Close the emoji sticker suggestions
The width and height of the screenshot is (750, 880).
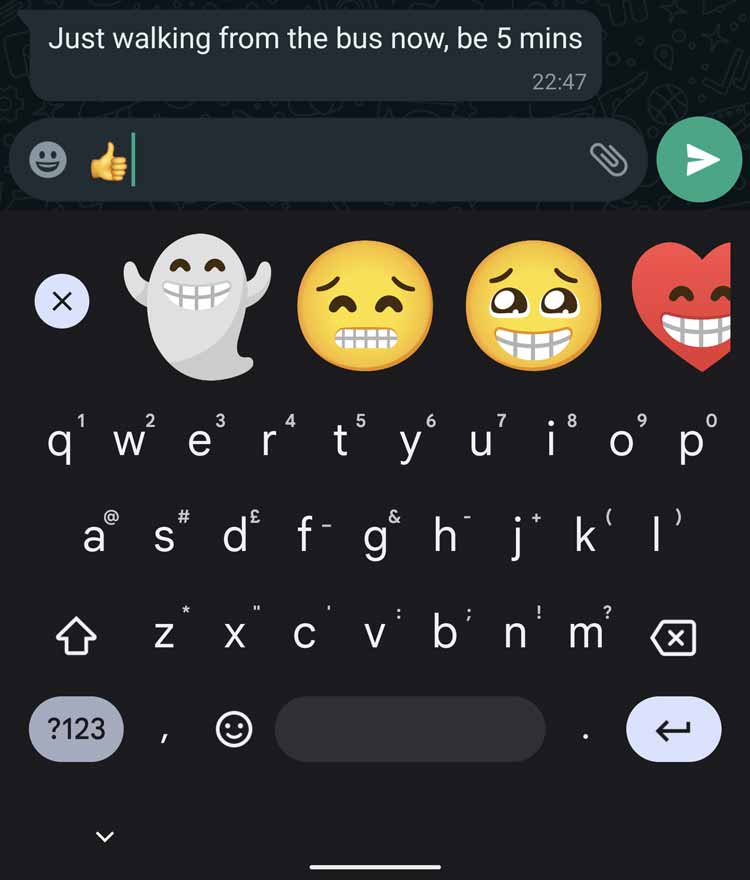coord(61,301)
